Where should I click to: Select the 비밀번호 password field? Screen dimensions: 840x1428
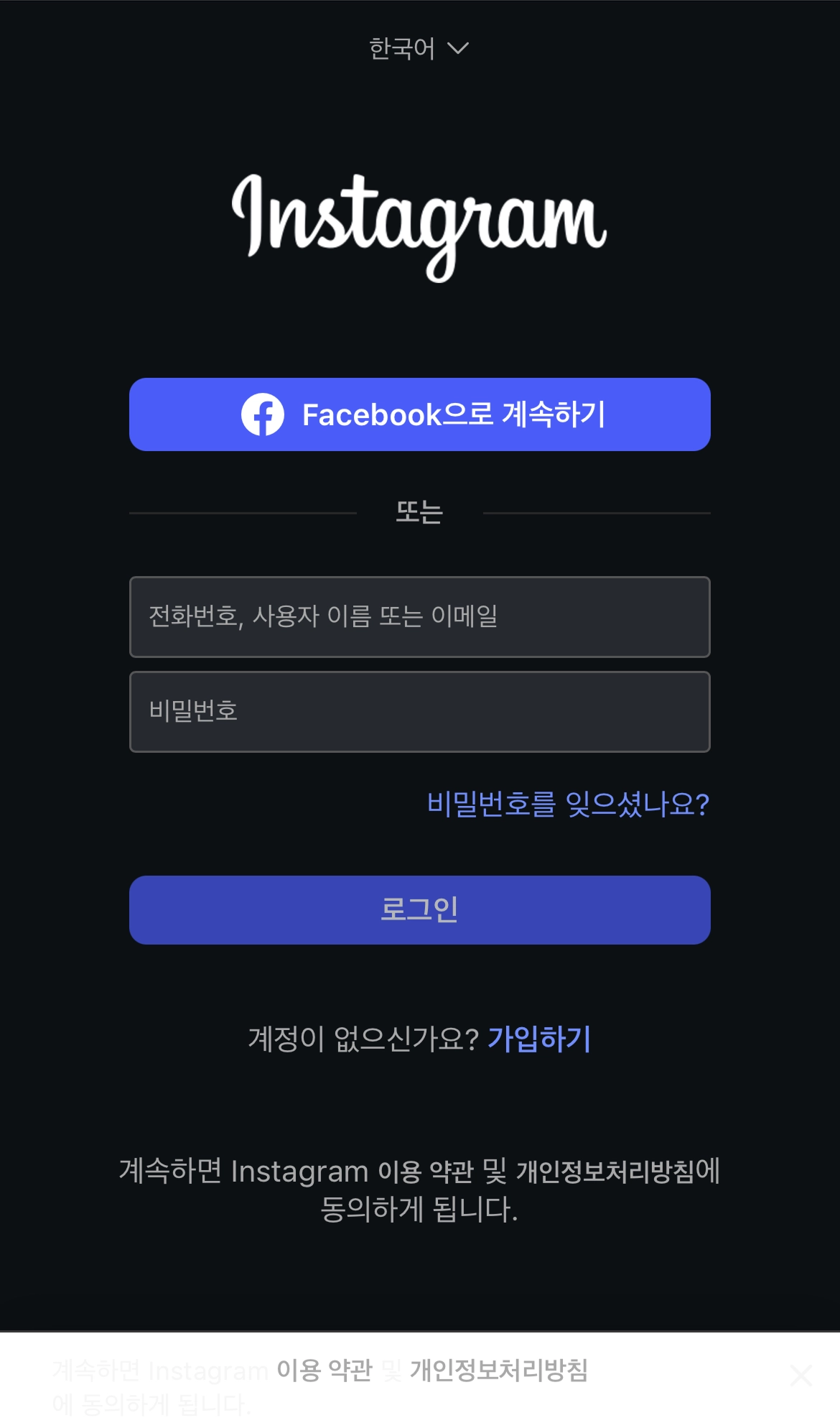tap(420, 712)
